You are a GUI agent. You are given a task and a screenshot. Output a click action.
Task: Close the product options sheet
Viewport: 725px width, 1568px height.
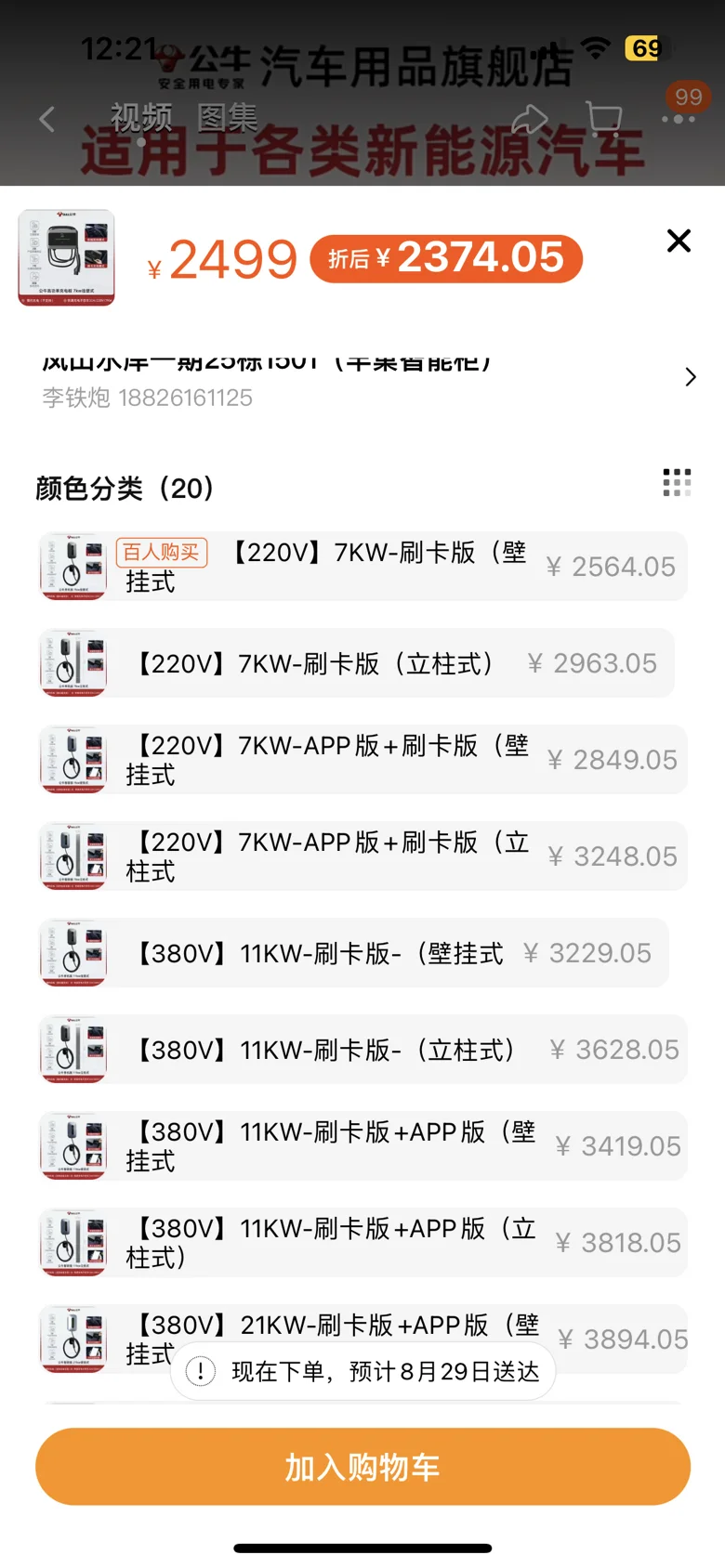pyautogui.click(x=679, y=241)
